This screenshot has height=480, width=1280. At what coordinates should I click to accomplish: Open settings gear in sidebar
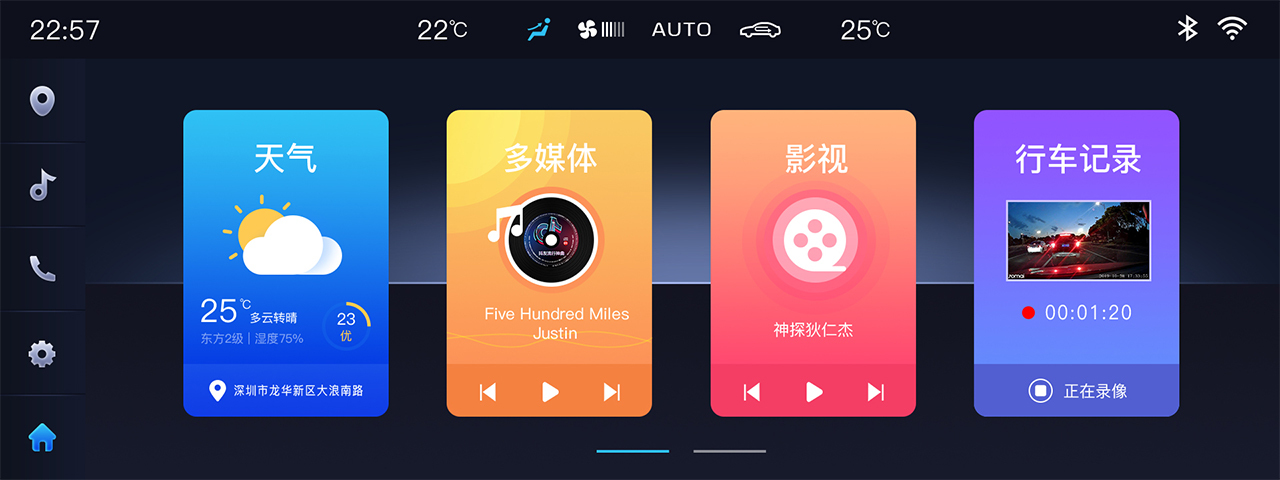pos(42,353)
